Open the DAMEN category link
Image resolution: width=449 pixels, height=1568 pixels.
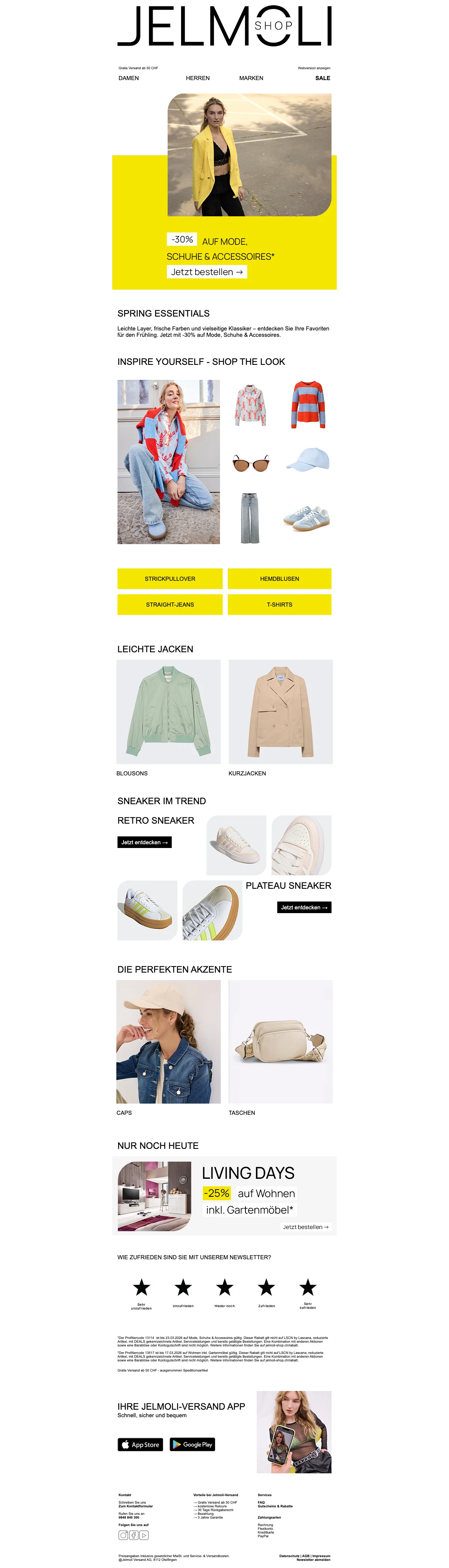click(x=128, y=78)
